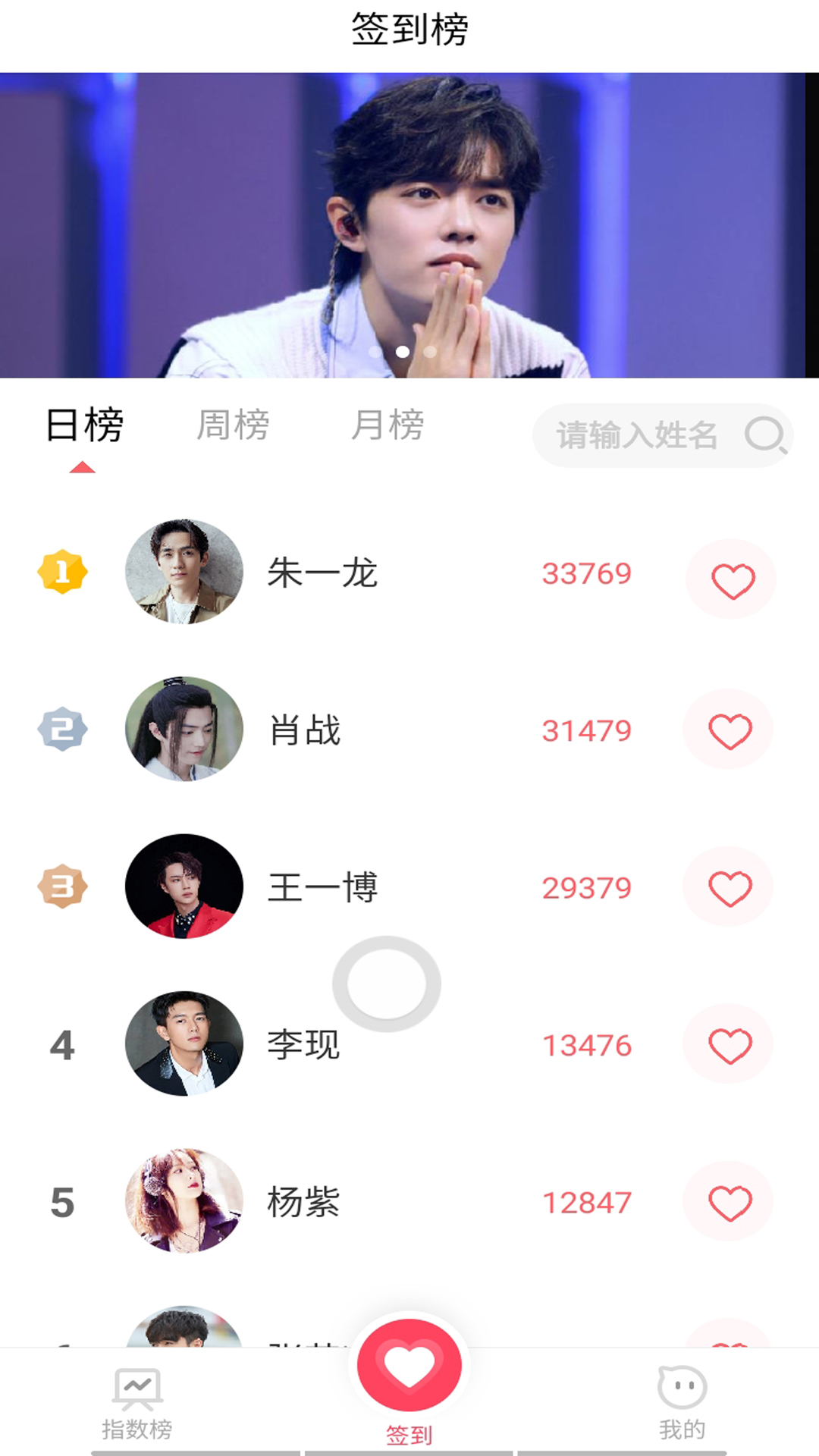Tap the heart icon for 杨紫
The width and height of the screenshot is (819, 1456).
click(x=730, y=1203)
